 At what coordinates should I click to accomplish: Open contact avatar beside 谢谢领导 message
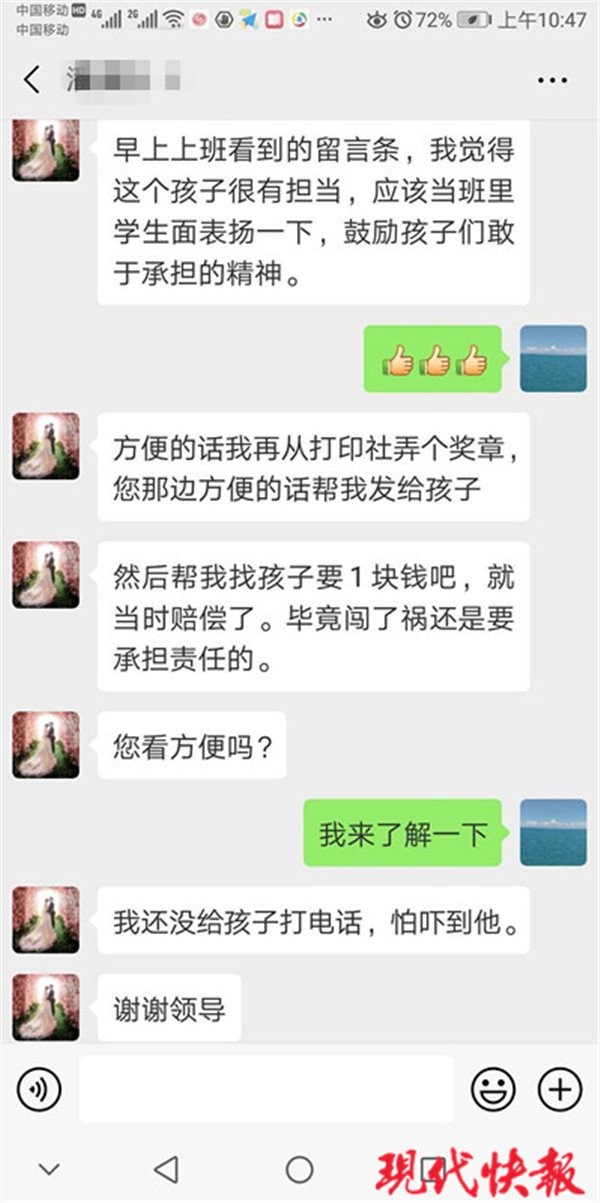point(46,1008)
